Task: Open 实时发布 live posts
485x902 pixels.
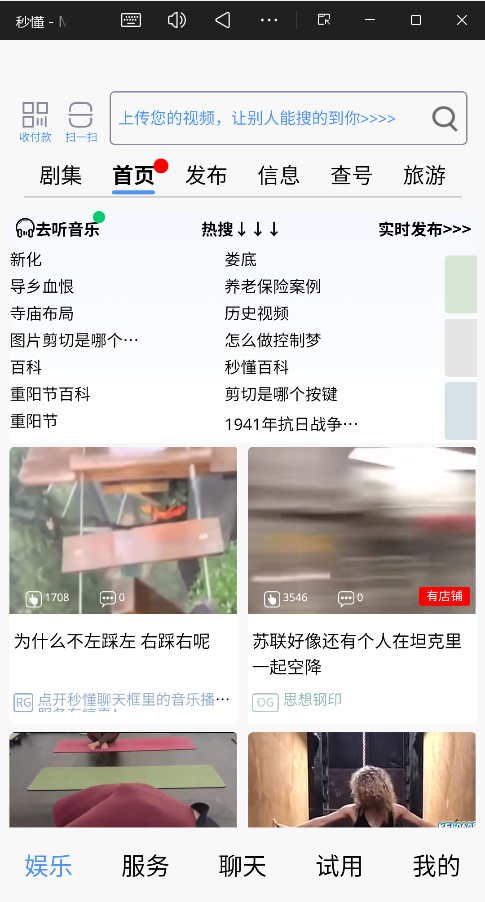Action: click(425, 229)
